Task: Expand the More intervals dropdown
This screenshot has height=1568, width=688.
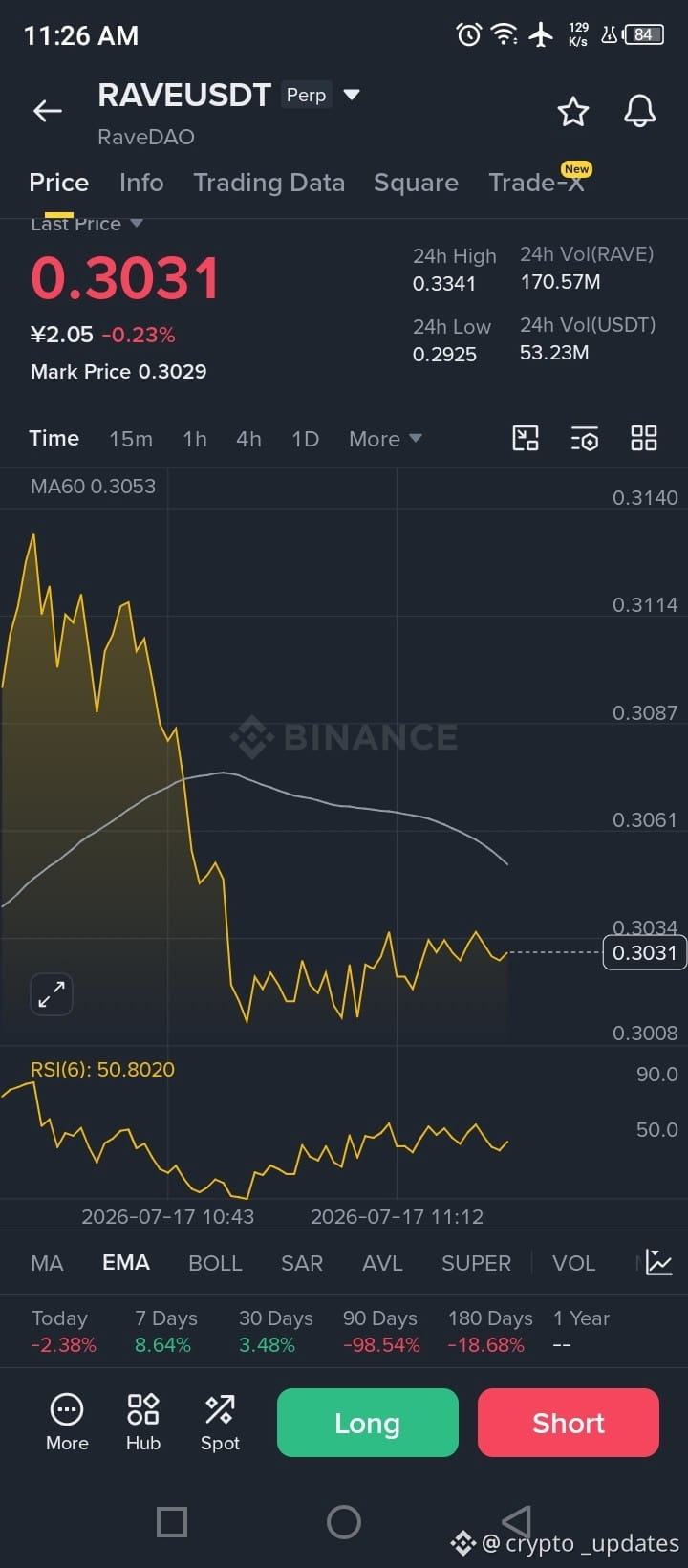Action: [385, 439]
